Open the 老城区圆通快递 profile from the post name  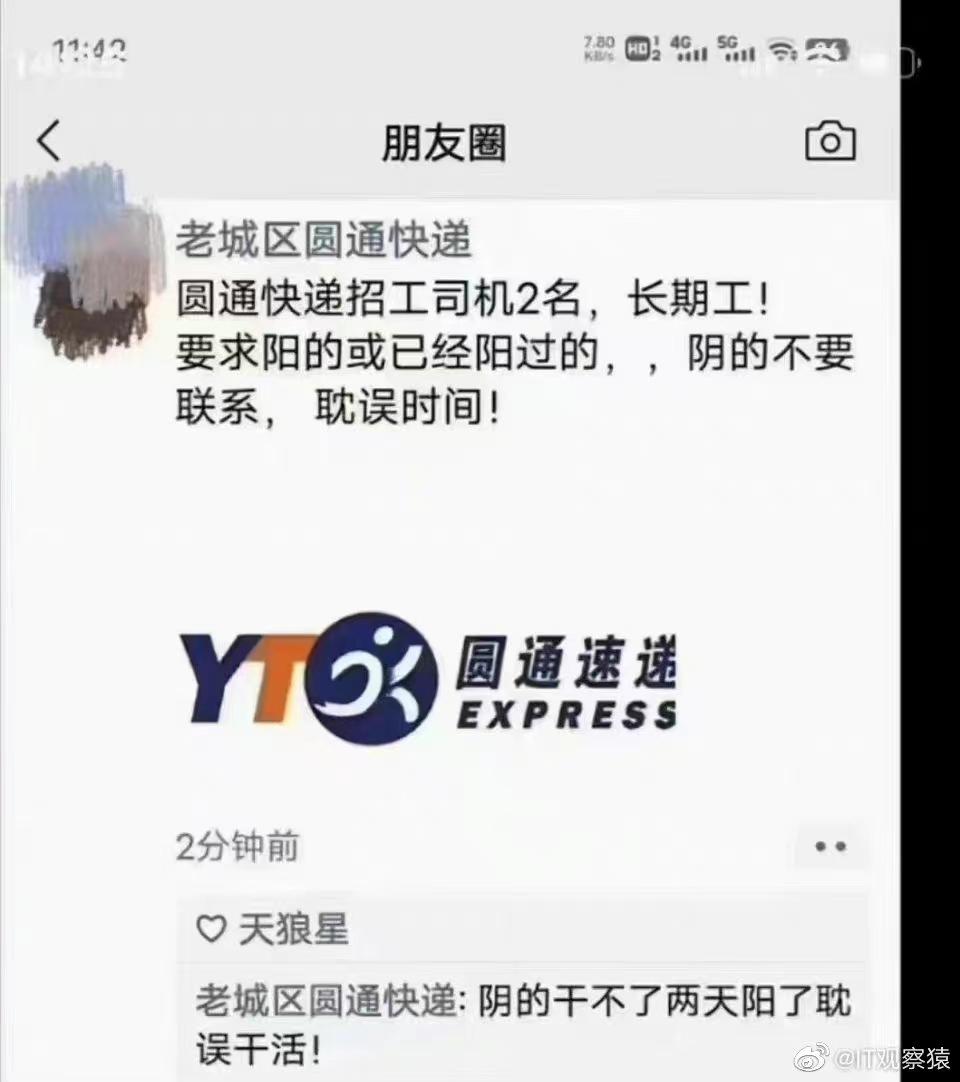[323, 241]
